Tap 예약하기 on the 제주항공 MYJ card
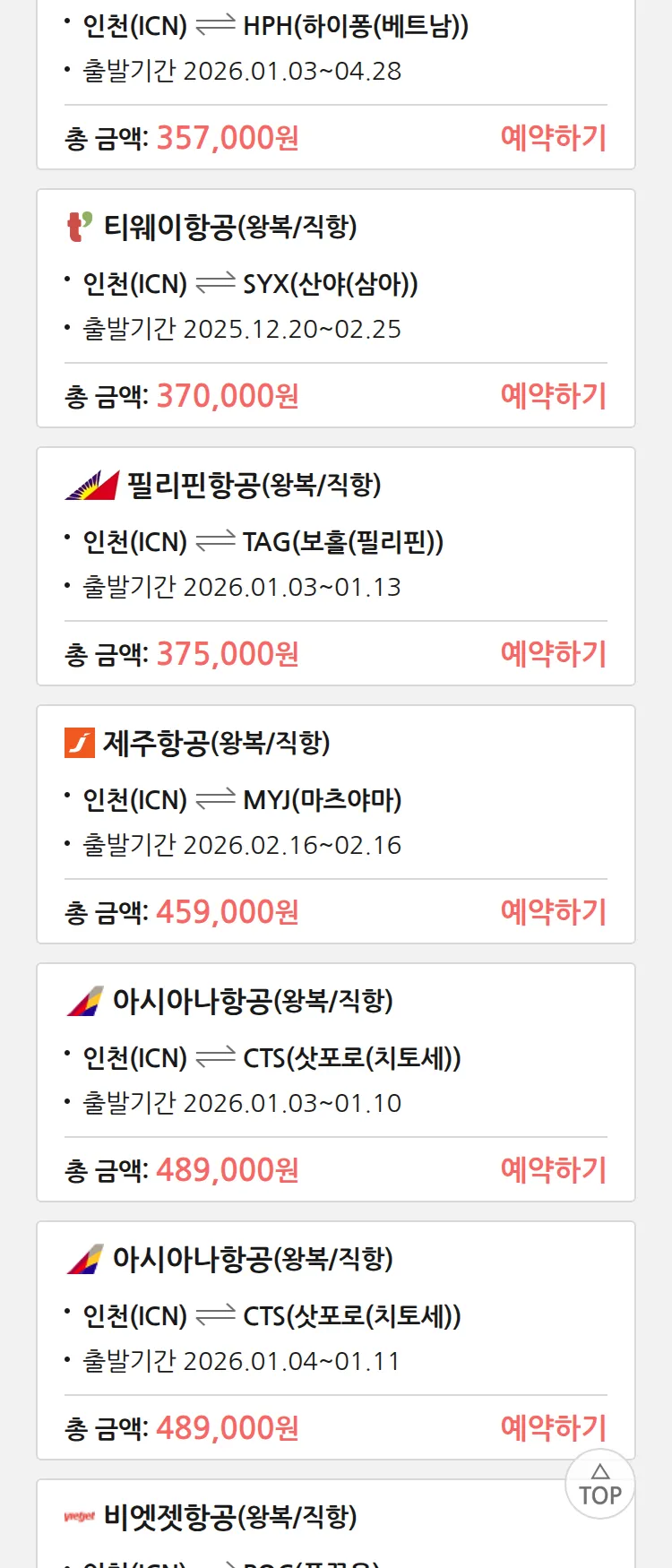This screenshot has height=1568, width=672. tap(553, 912)
